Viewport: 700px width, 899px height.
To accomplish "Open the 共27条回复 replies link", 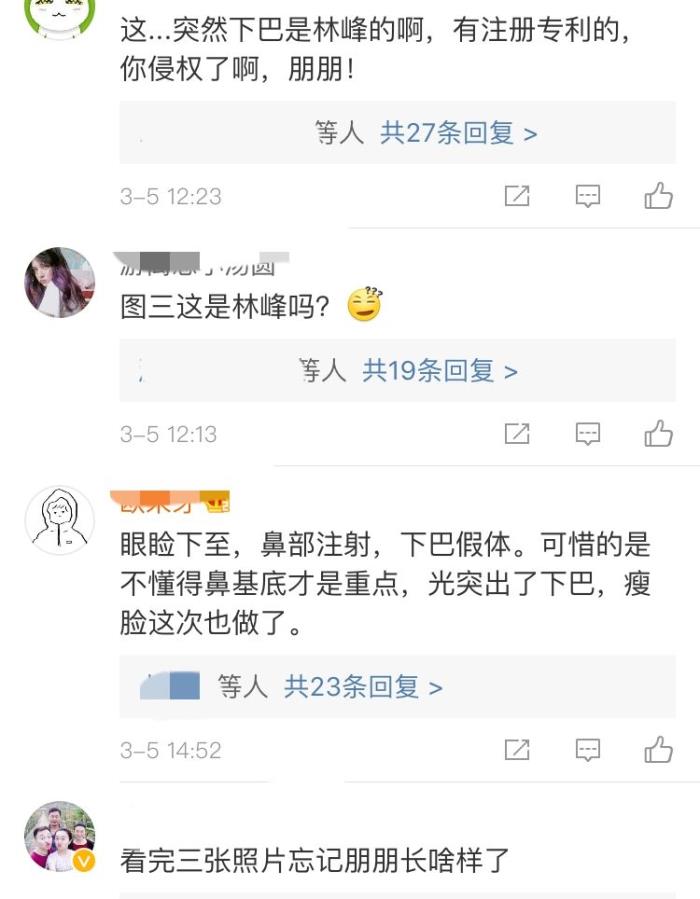I will coord(458,133).
